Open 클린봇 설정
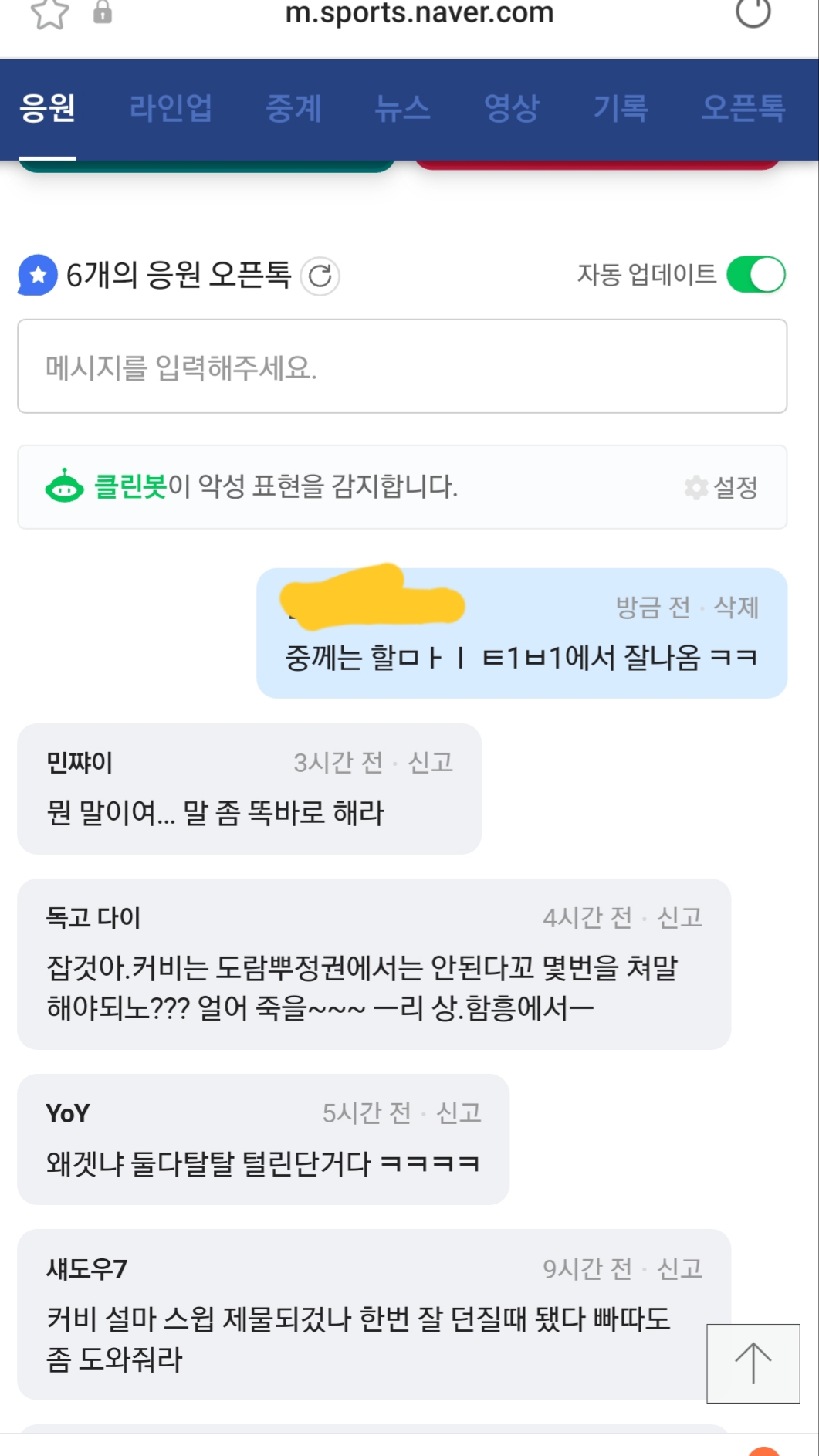The image size is (819, 1456). (722, 487)
